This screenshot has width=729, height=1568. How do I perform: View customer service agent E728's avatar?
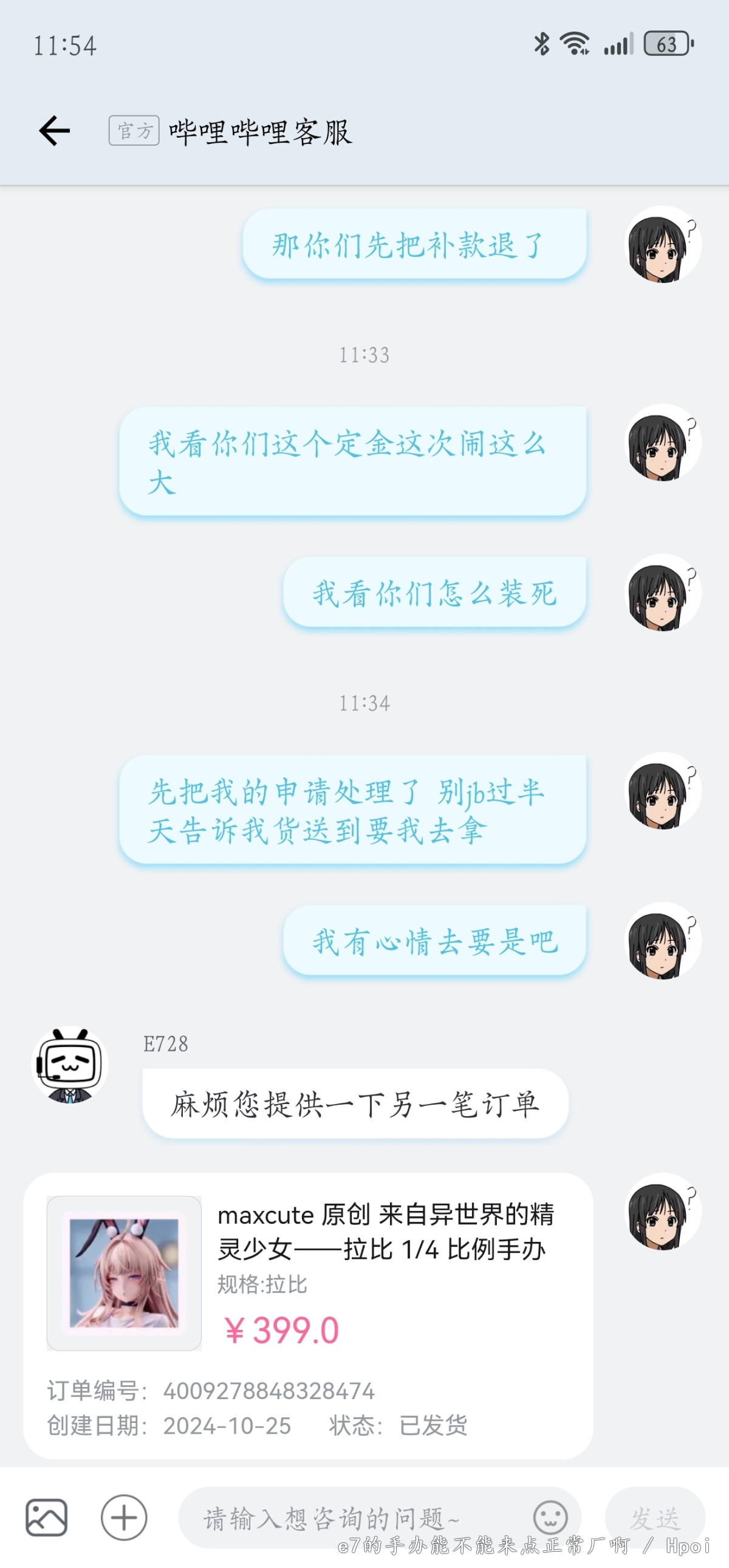[70, 1065]
